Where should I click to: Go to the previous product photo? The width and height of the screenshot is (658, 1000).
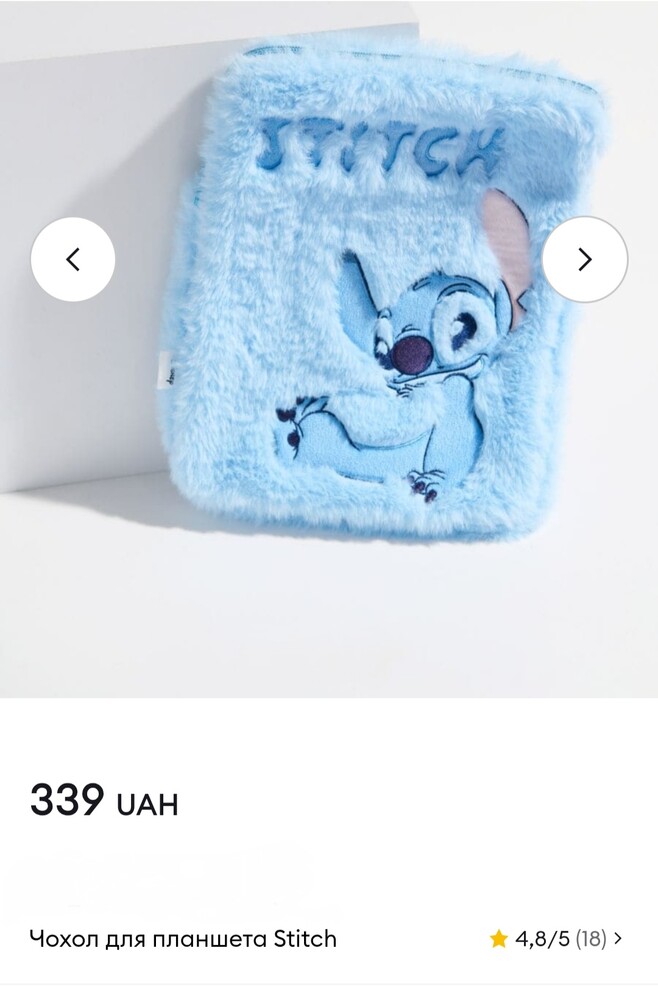click(x=73, y=260)
